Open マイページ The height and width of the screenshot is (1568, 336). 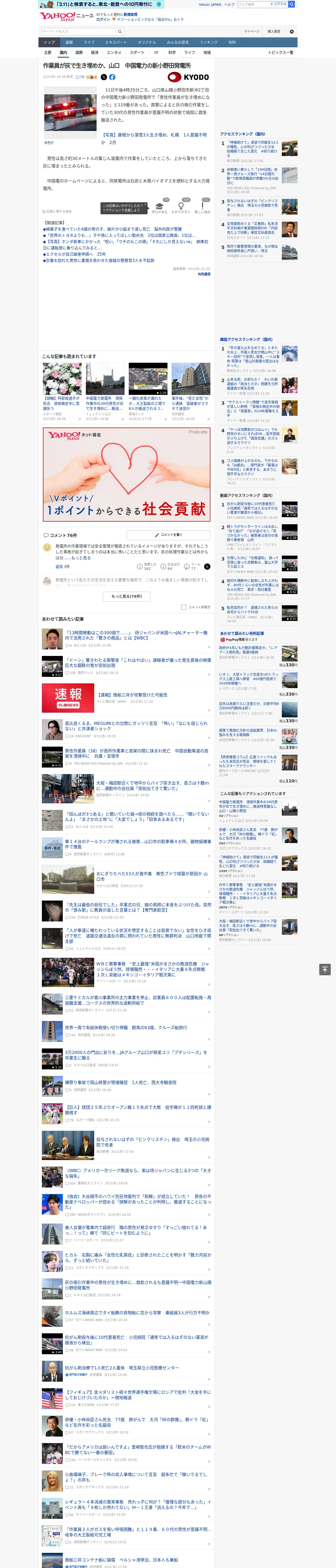pyautogui.click(x=251, y=31)
